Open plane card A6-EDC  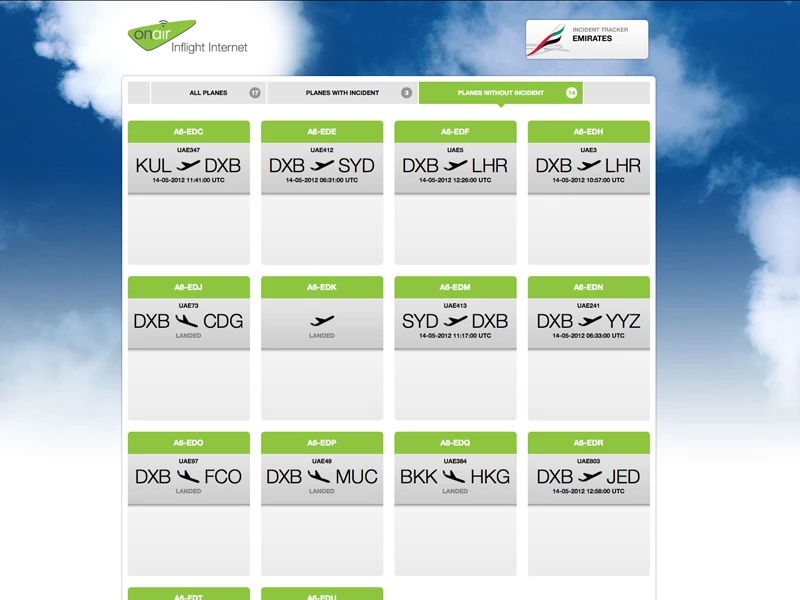[189, 166]
